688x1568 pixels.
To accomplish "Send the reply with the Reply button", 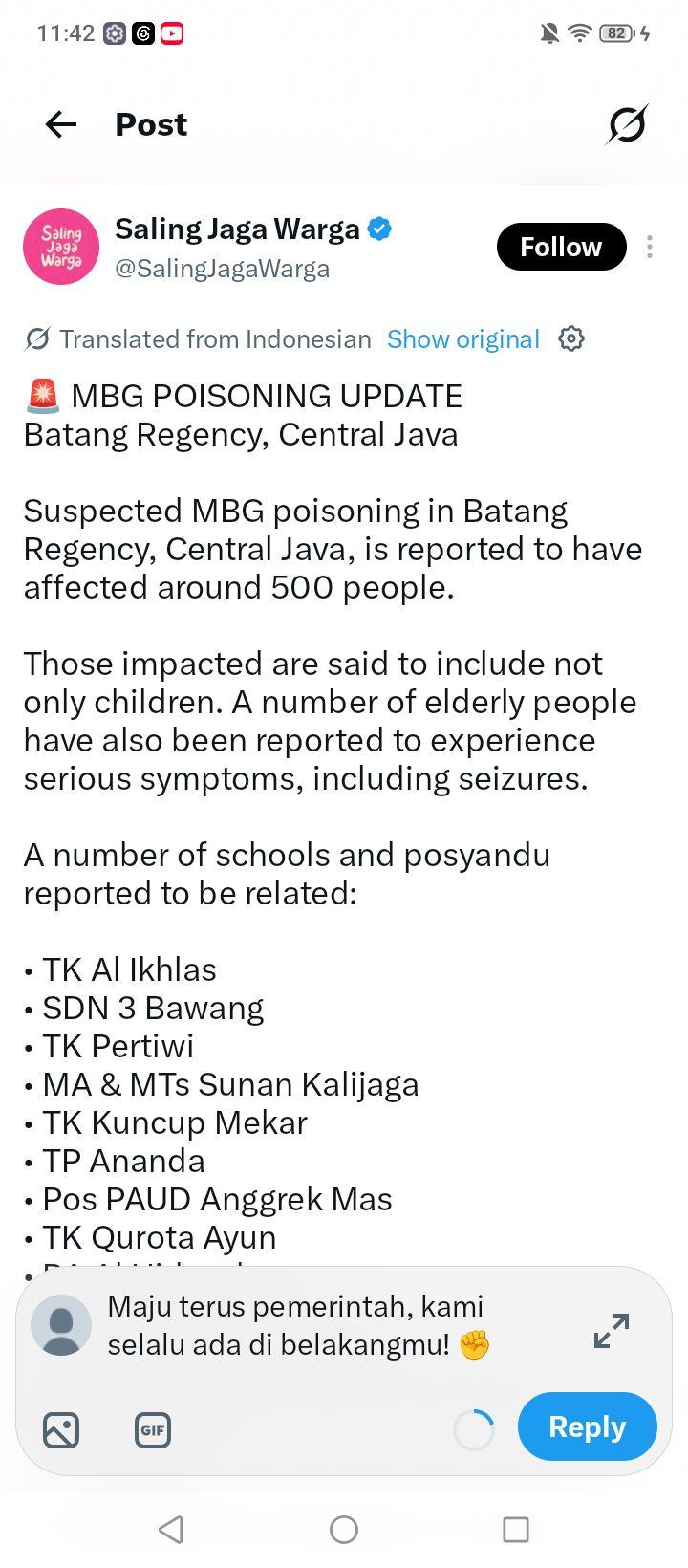I will click(x=588, y=1426).
